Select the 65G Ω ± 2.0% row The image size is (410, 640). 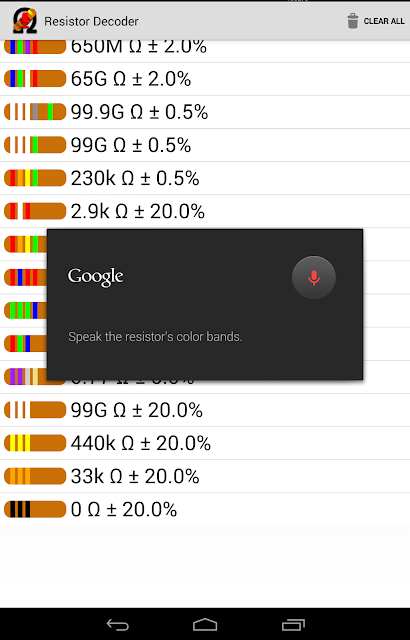[x=205, y=79]
